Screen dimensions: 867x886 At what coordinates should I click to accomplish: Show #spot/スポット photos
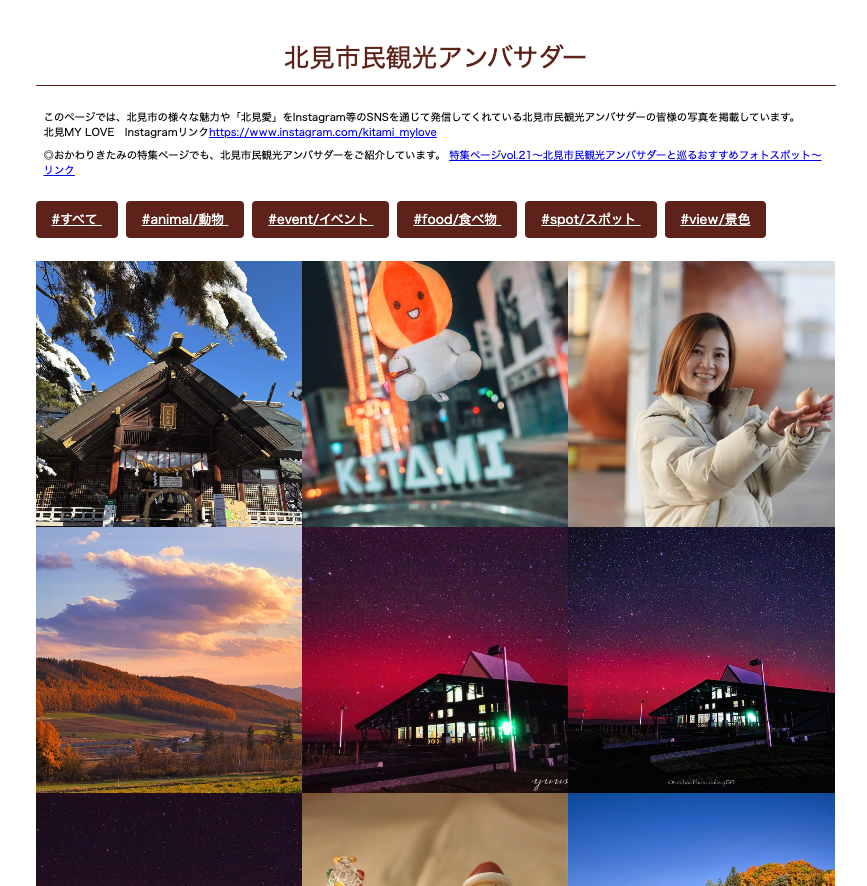pyautogui.click(x=591, y=219)
